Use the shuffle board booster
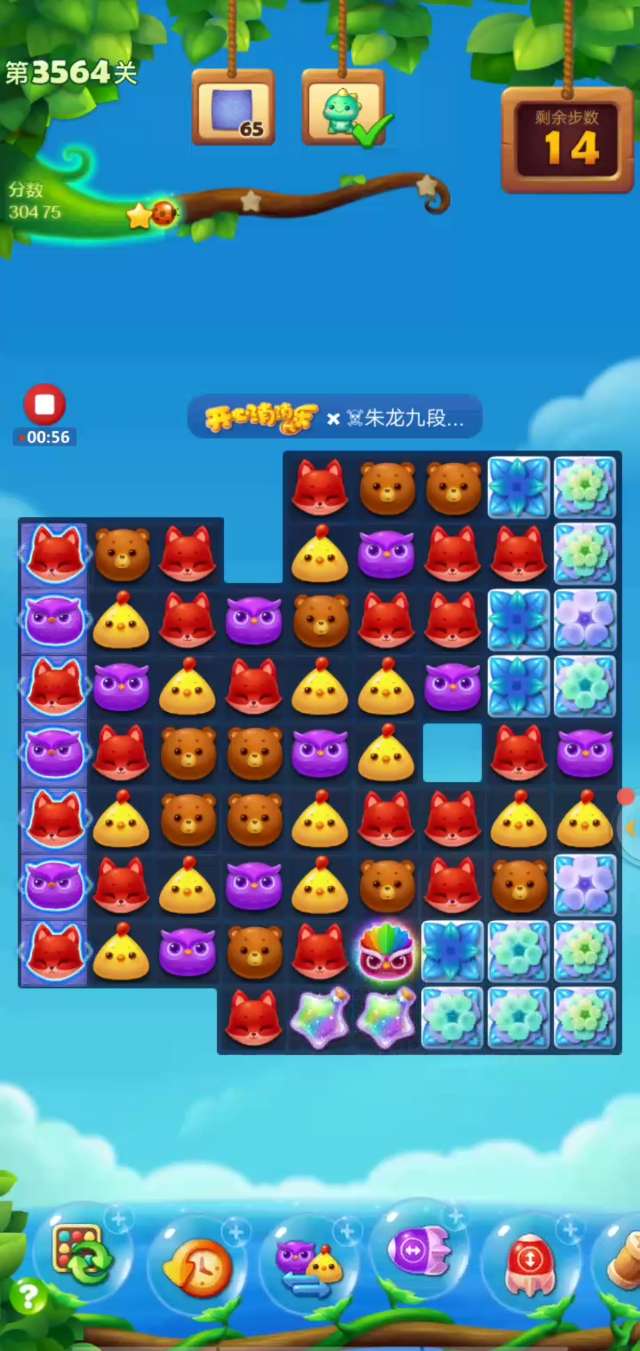 click(x=82, y=1255)
